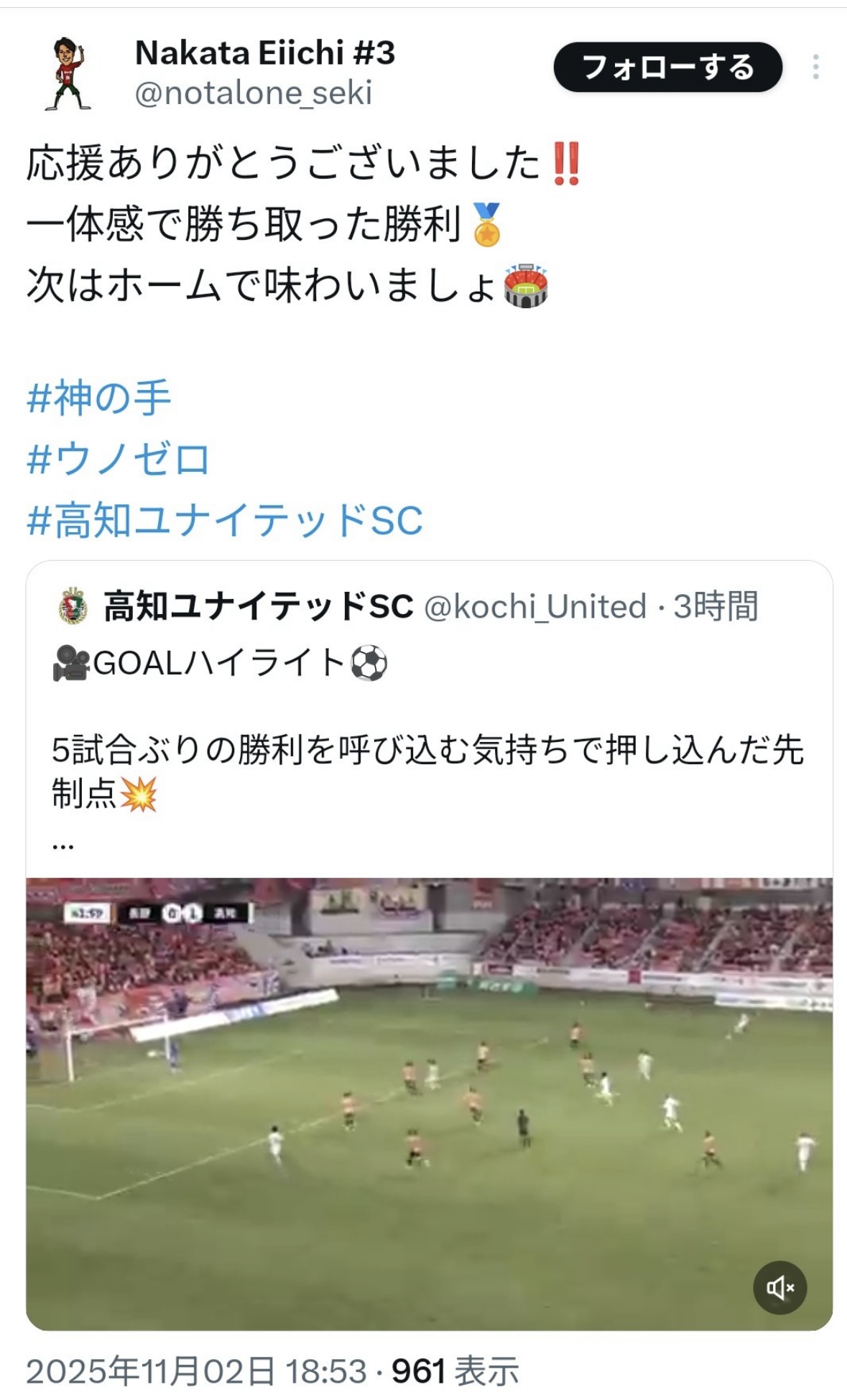This screenshot has height=1400, width=847.
Task: Open the #高知ユナイテッドSC hashtag
Action: click(x=225, y=520)
